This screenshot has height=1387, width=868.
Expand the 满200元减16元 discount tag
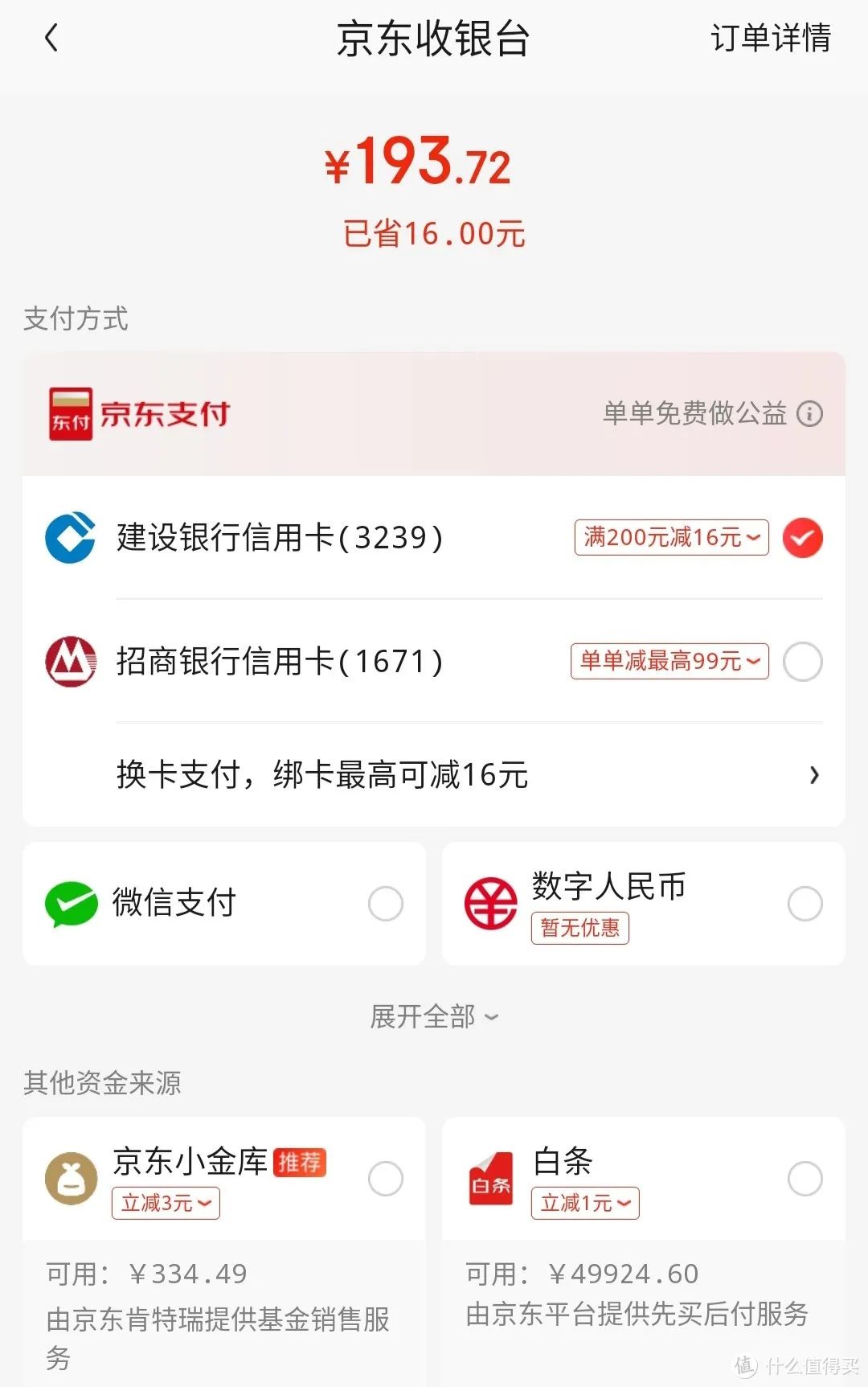tap(671, 537)
